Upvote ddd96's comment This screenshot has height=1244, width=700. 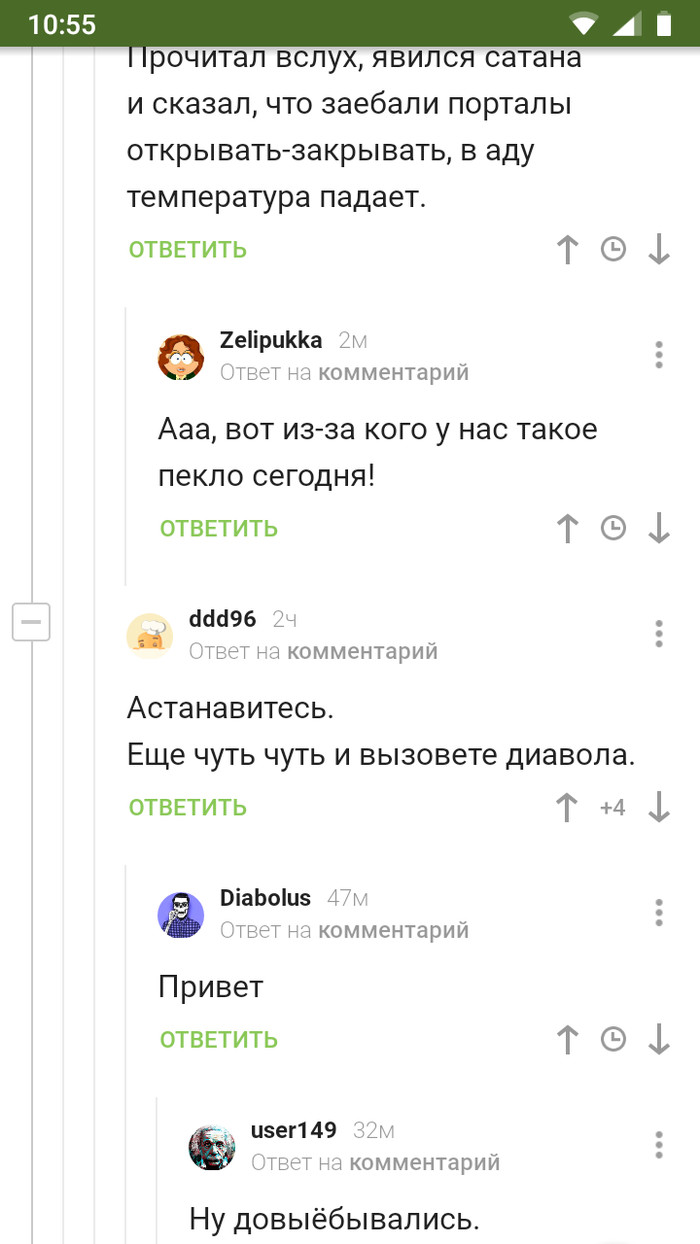(567, 807)
